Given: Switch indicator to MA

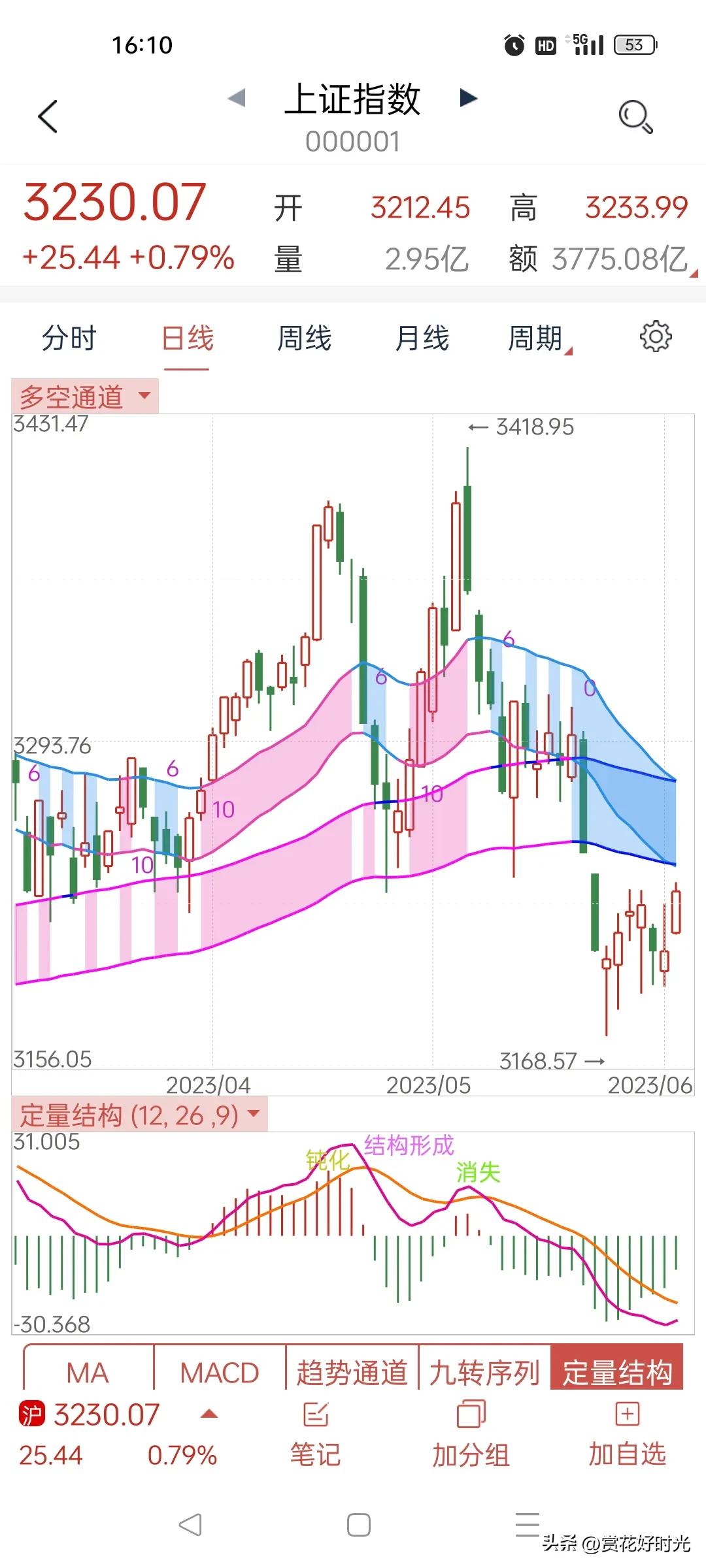Looking at the screenshot, I should (88, 1373).
